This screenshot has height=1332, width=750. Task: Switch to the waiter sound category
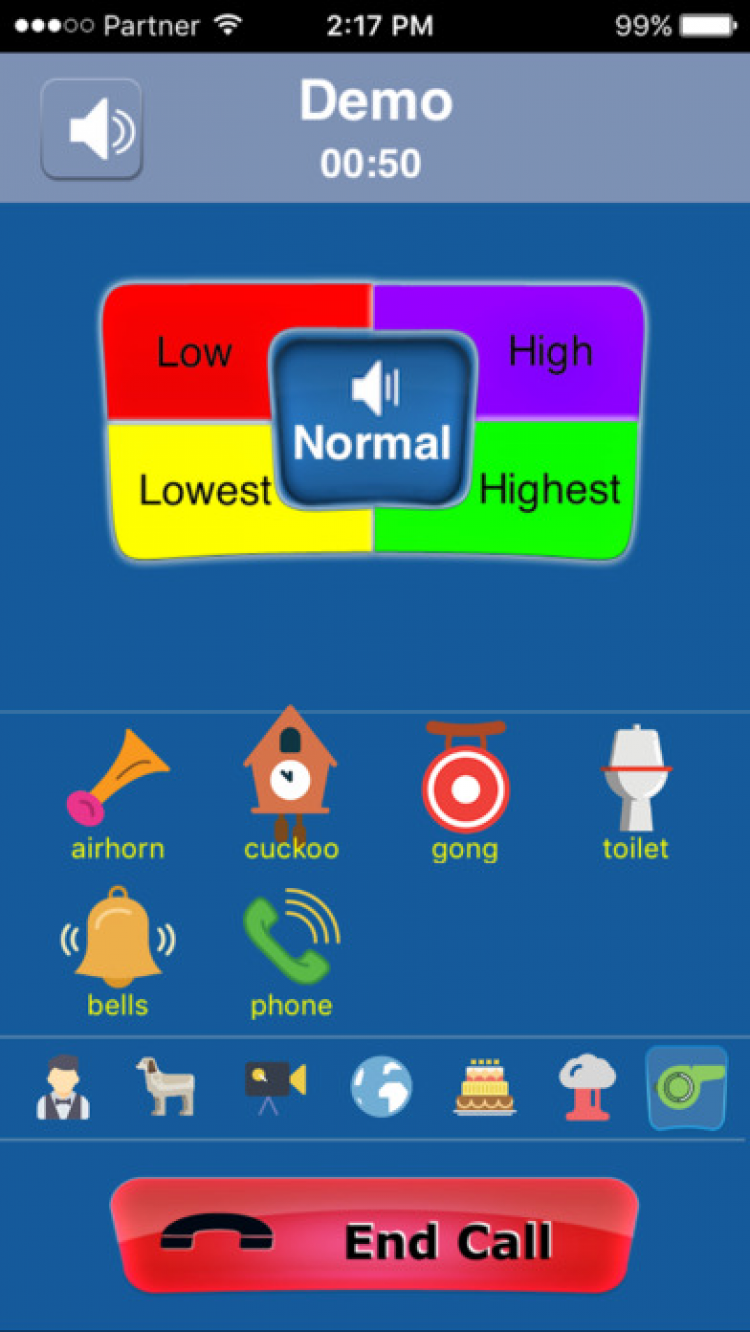(63, 1087)
